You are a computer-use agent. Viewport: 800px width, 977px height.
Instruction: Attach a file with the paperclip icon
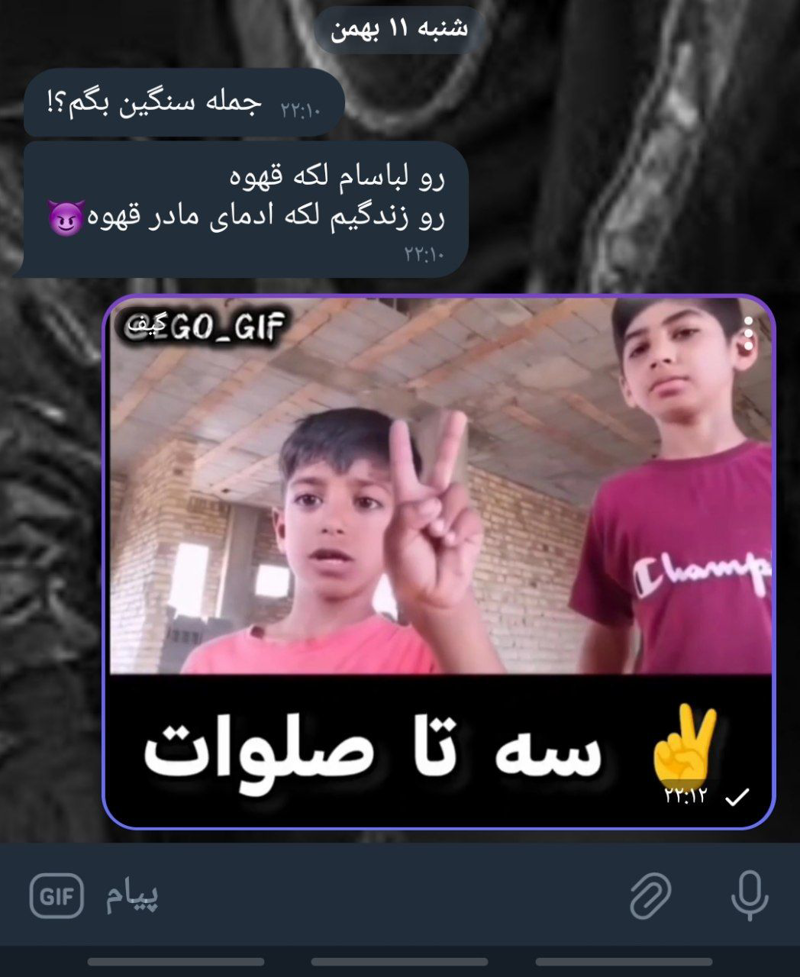coord(650,896)
